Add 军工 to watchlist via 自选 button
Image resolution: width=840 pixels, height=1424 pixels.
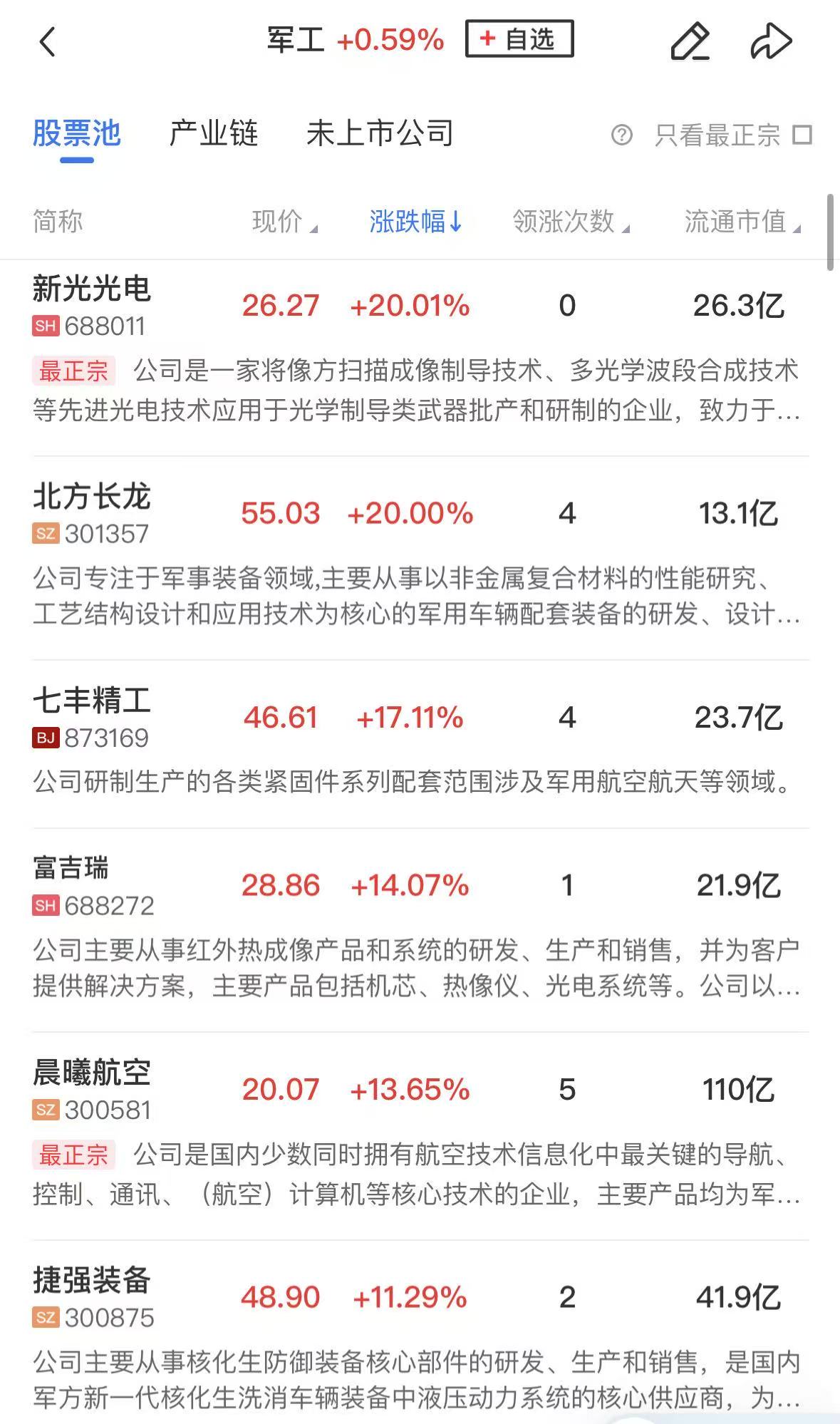tap(519, 39)
